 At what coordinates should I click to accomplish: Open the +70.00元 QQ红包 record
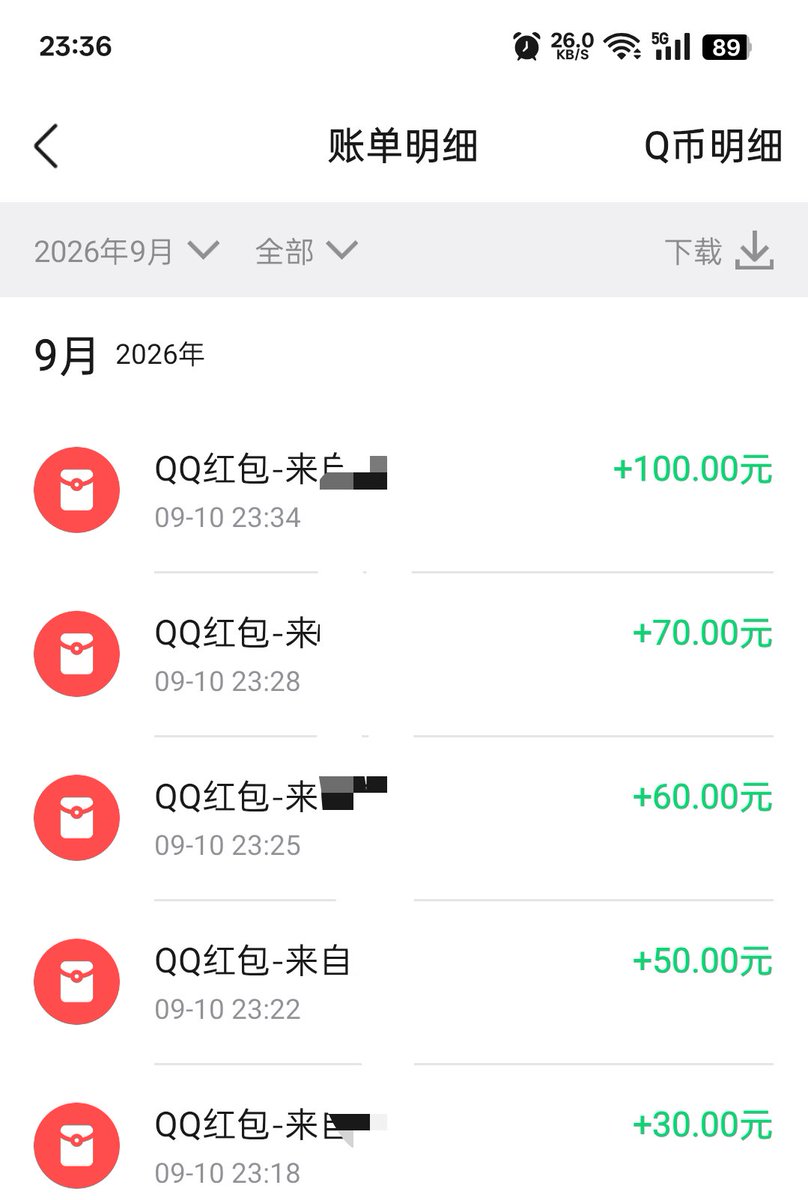pos(404,654)
